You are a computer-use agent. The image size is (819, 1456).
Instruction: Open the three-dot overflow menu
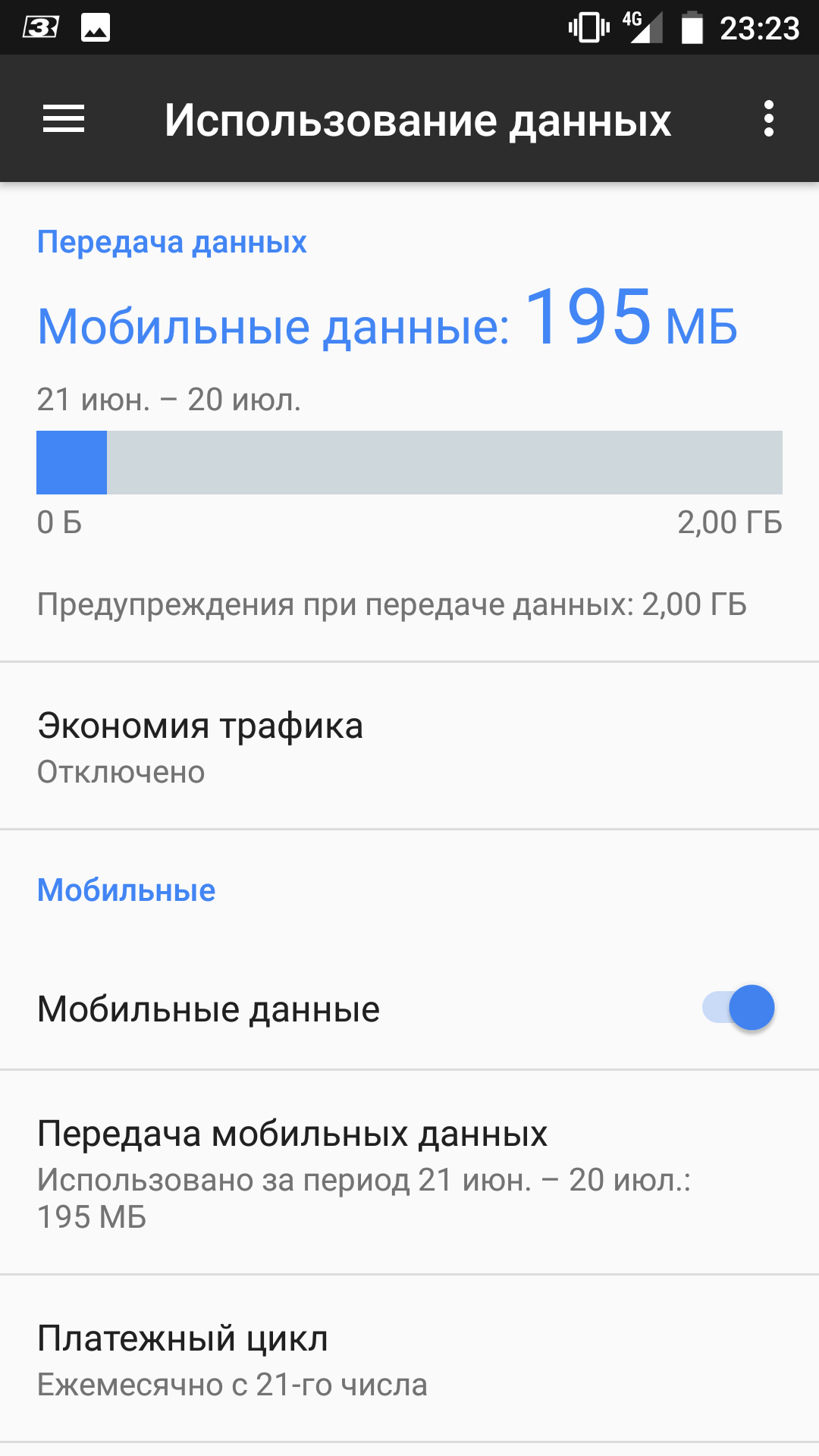[x=769, y=119]
